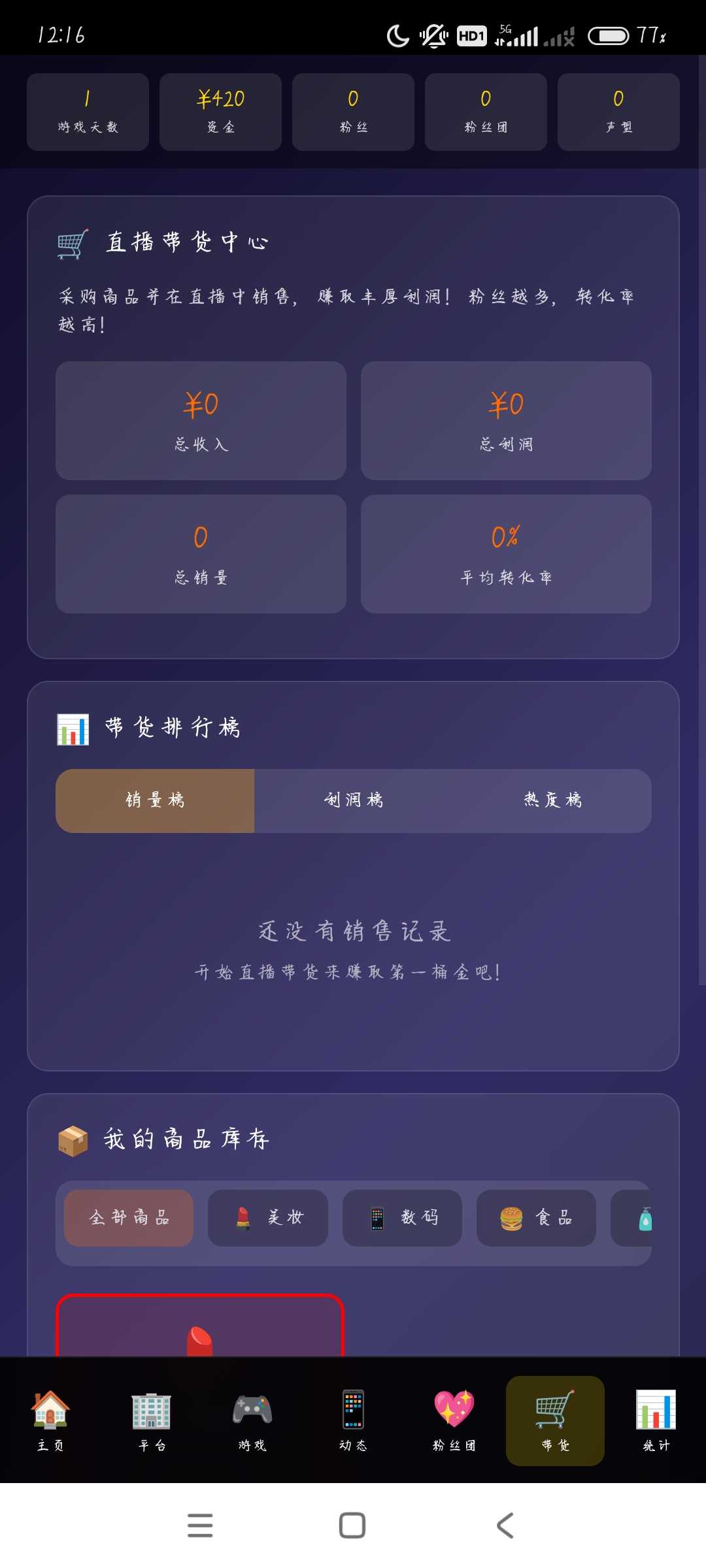Open the 游戏 tab
Image resolution: width=706 pixels, height=1568 pixels.
pyautogui.click(x=252, y=1420)
